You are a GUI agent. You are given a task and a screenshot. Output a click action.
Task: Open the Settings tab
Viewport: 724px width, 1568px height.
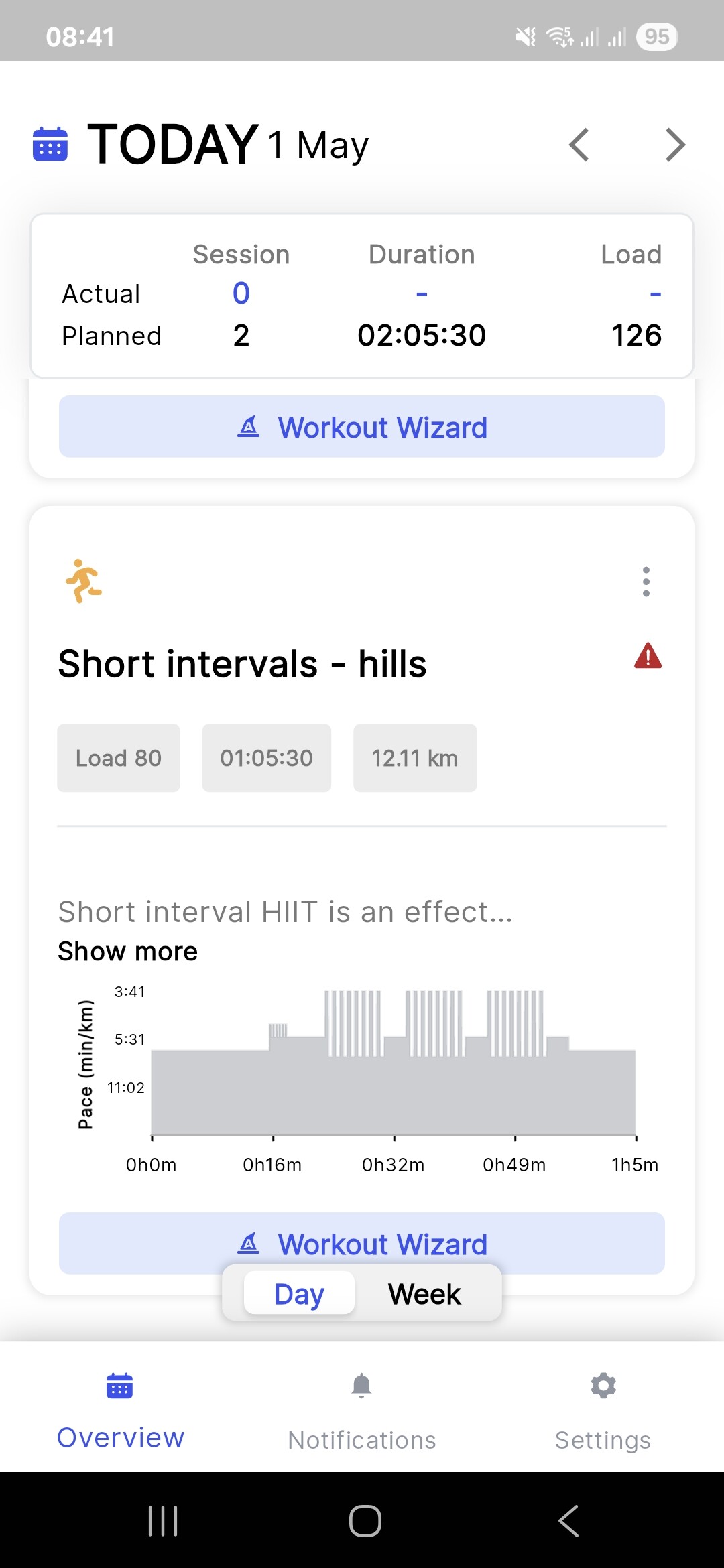click(x=603, y=1410)
